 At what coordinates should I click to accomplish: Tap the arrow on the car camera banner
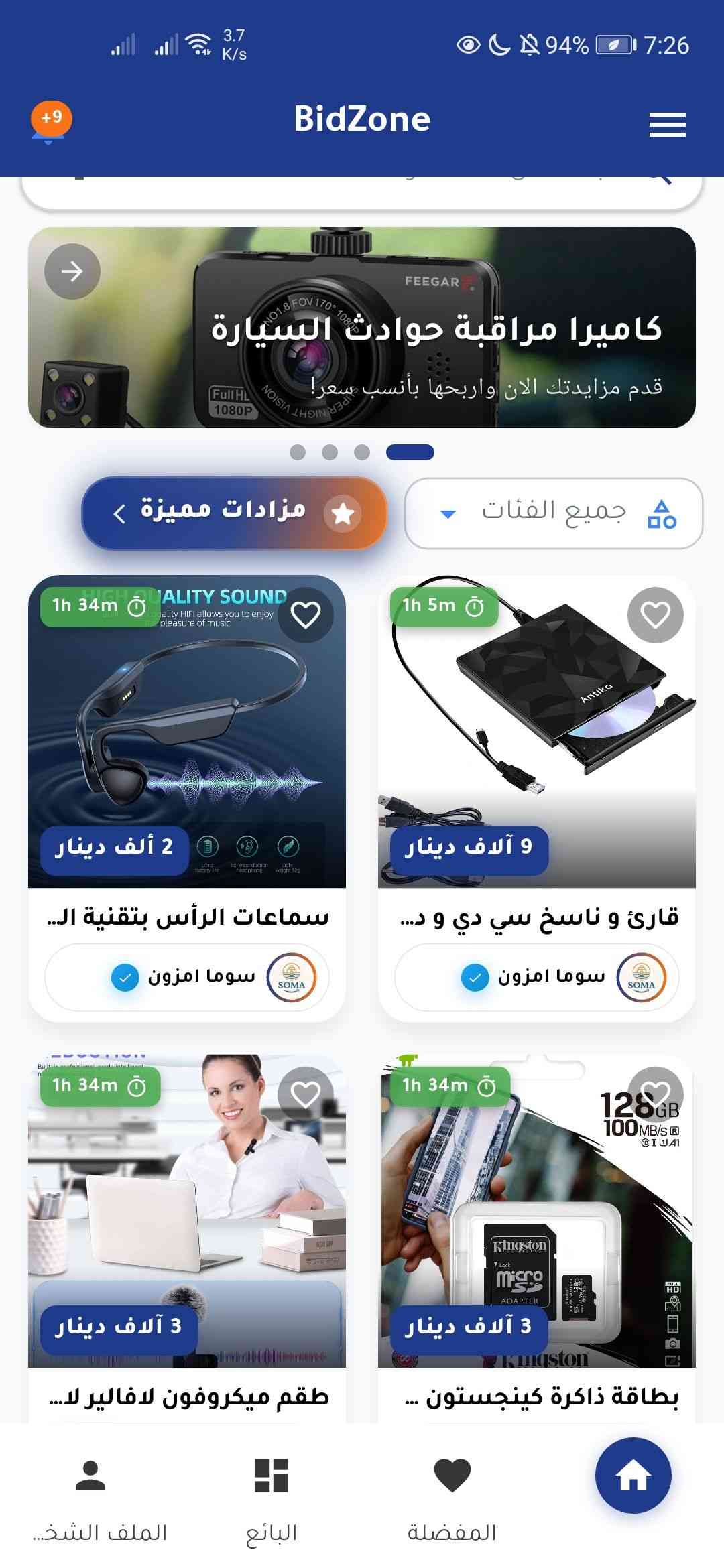point(72,271)
